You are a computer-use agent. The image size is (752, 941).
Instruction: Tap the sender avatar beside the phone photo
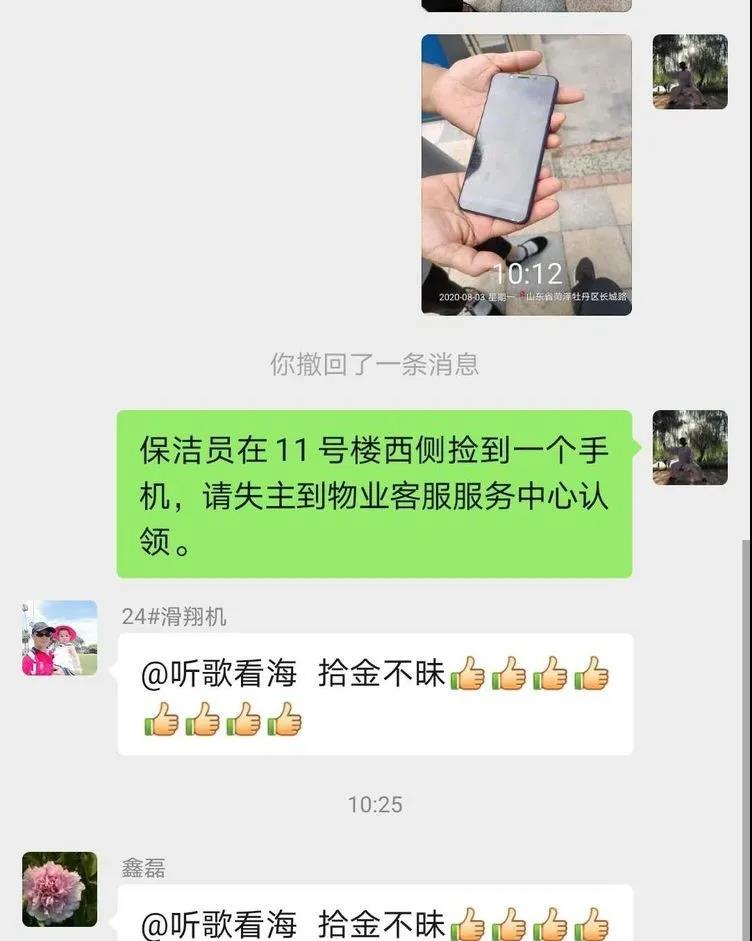pos(690,72)
